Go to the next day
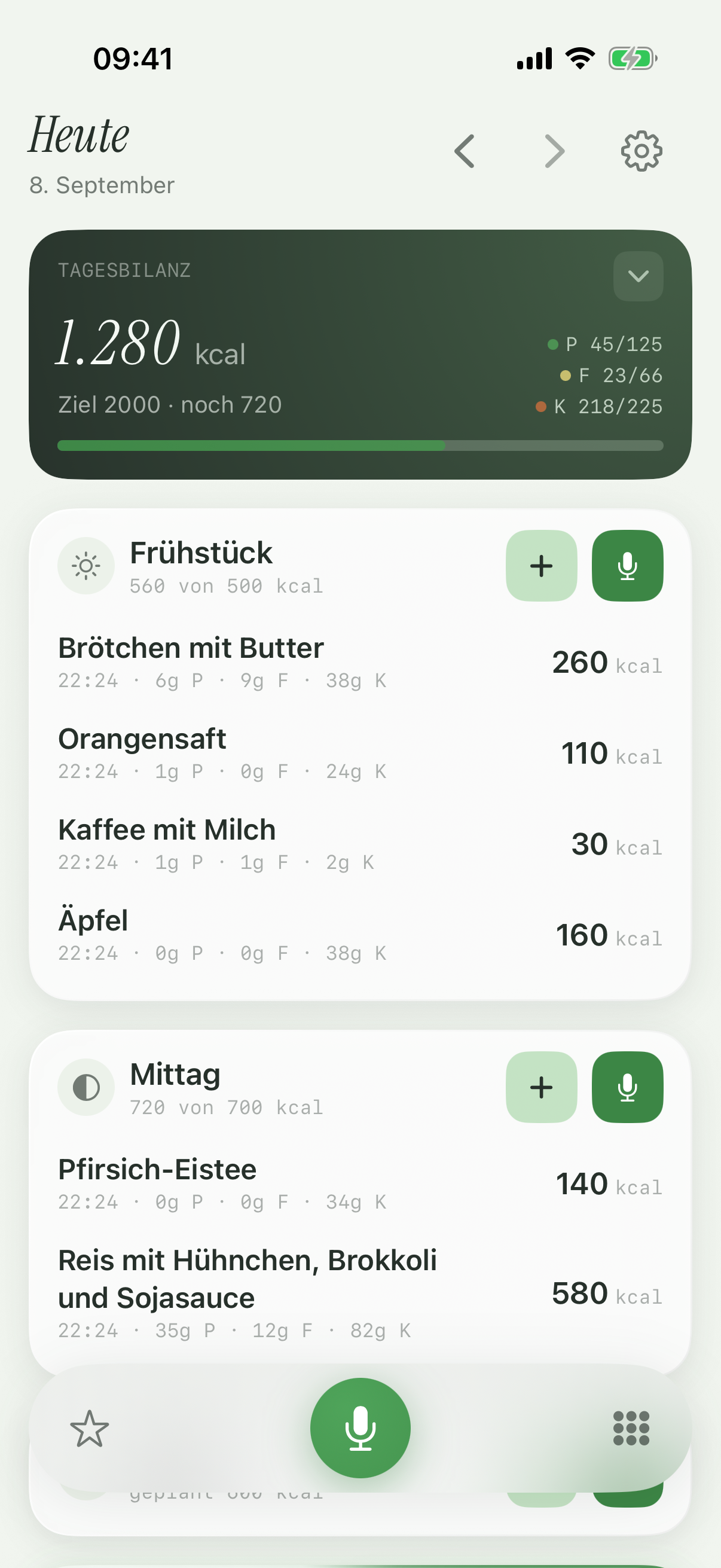The height and width of the screenshot is (1568, 721). tap(554, 151)
